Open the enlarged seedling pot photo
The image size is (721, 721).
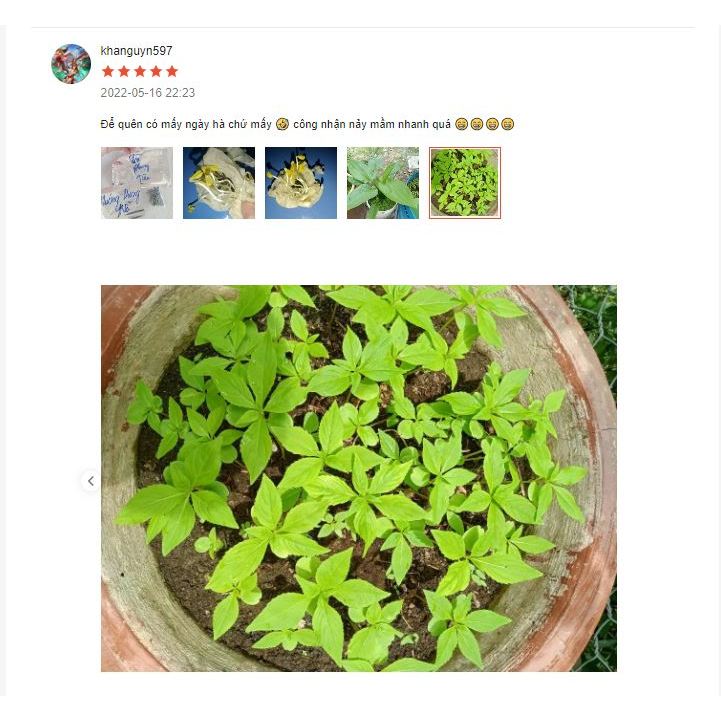tap(358, 478)
